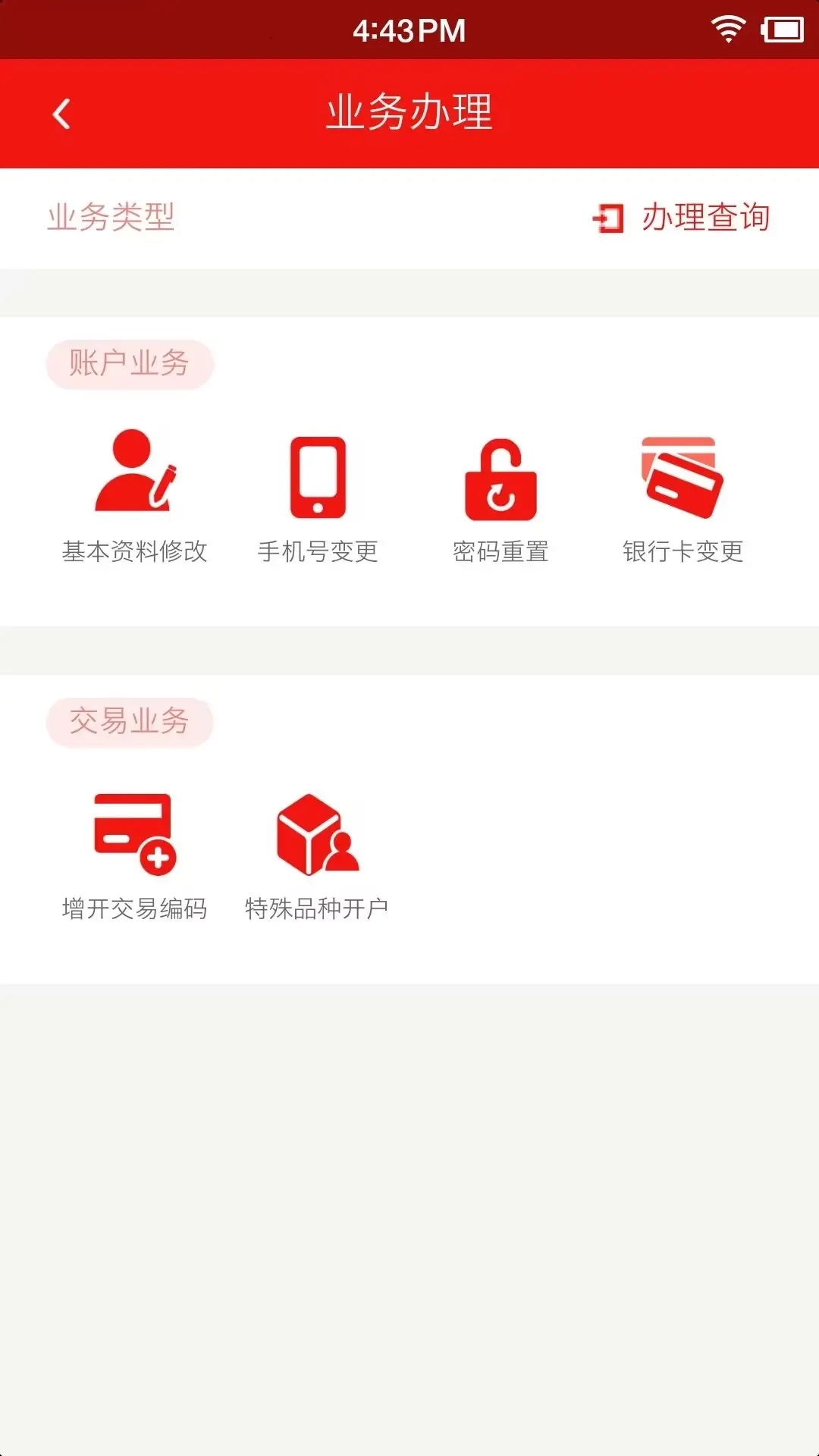Open 办理查询 processing inquiry

pyautogui.click(x=705, y=218)
